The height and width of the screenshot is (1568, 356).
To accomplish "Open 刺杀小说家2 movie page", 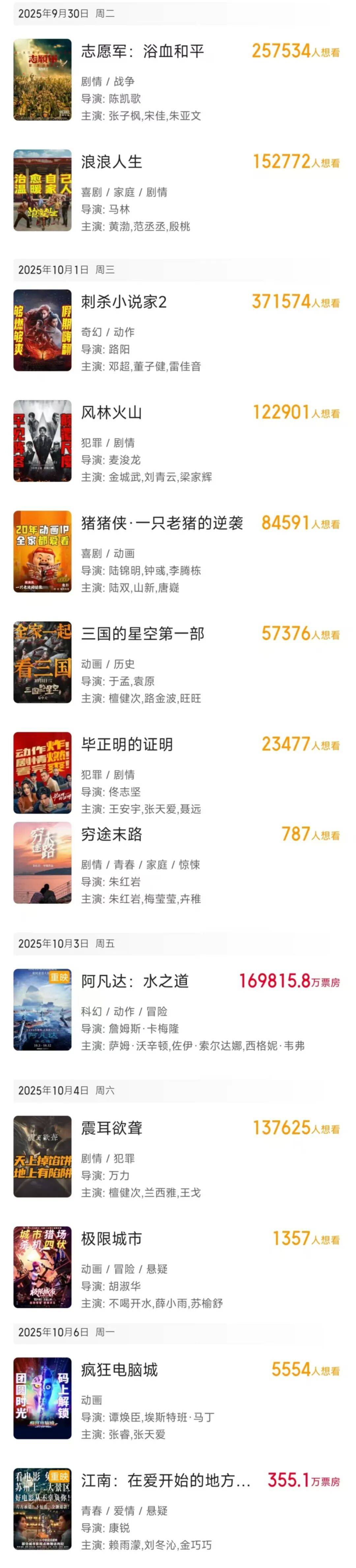I will pyautogui.click(x=124, y=302).
